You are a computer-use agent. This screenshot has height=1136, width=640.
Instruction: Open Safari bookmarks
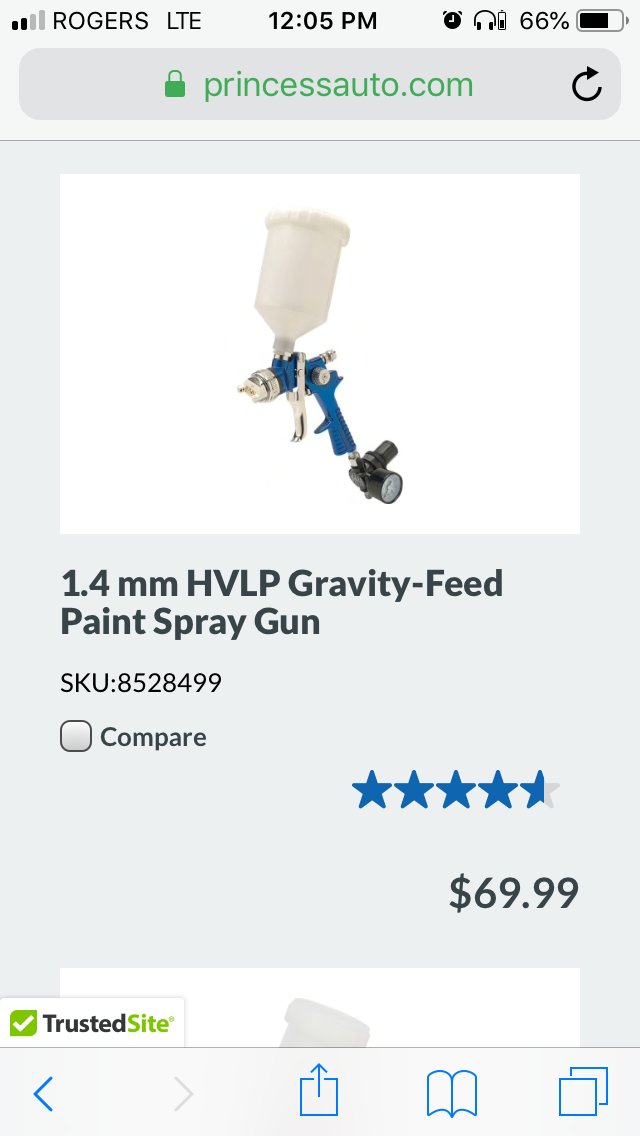click(452, 1093)
